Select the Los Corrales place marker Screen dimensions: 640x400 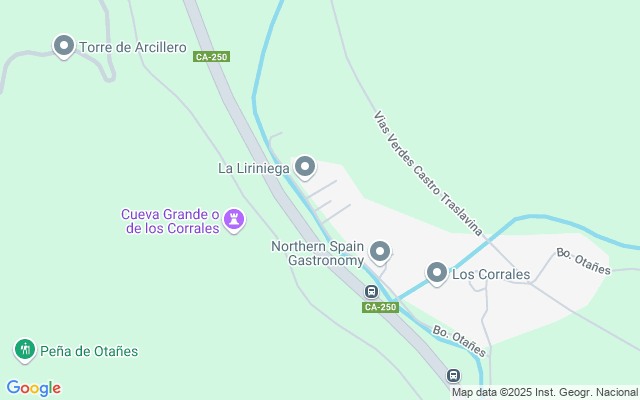click(437, 272)
